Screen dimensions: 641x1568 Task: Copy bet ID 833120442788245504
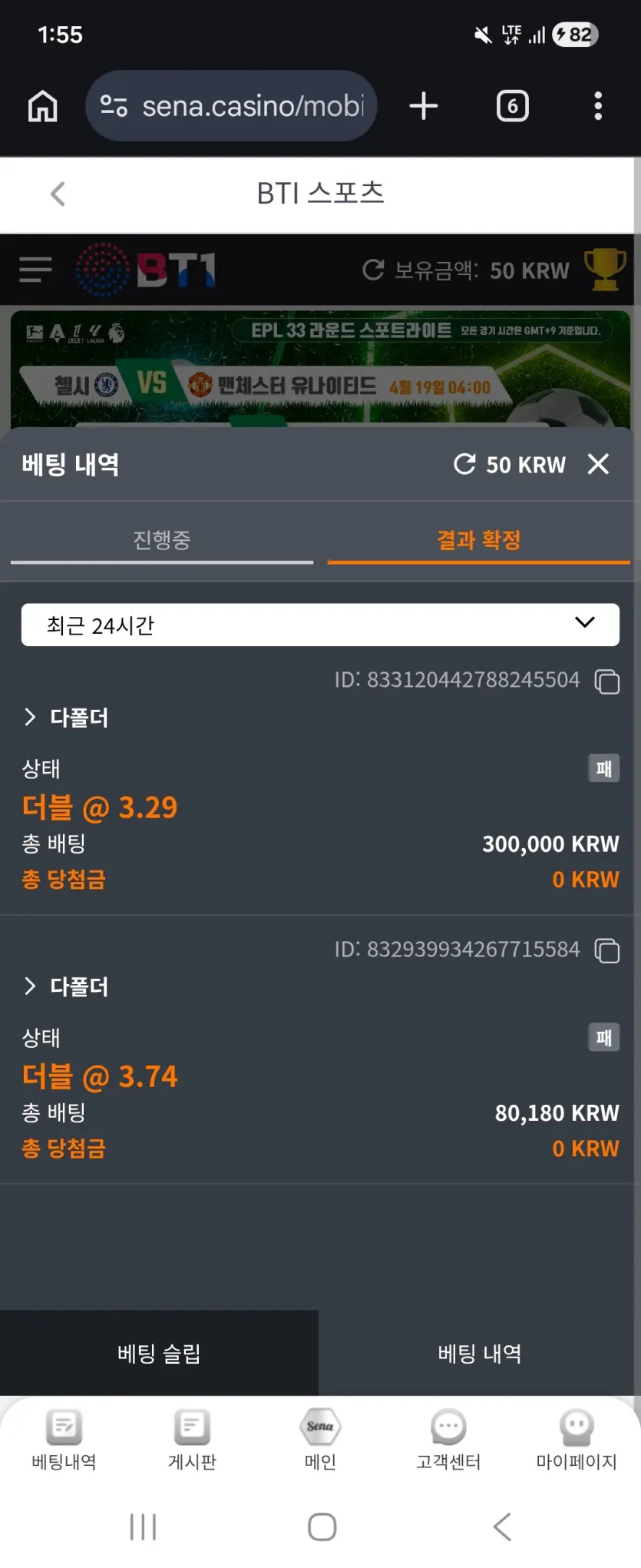(607, 681)
